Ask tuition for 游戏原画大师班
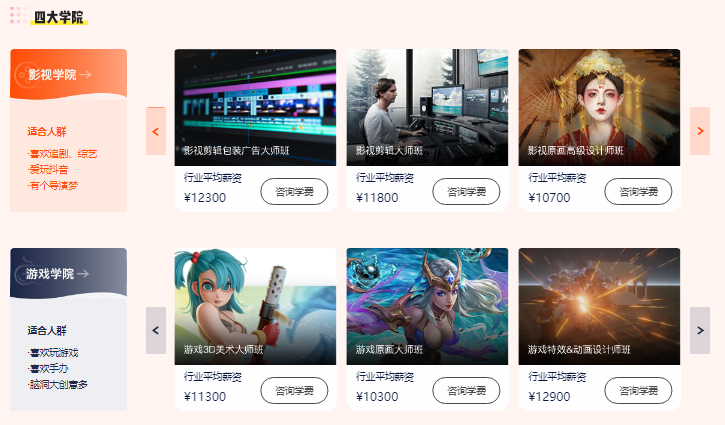 click(466, 390)
